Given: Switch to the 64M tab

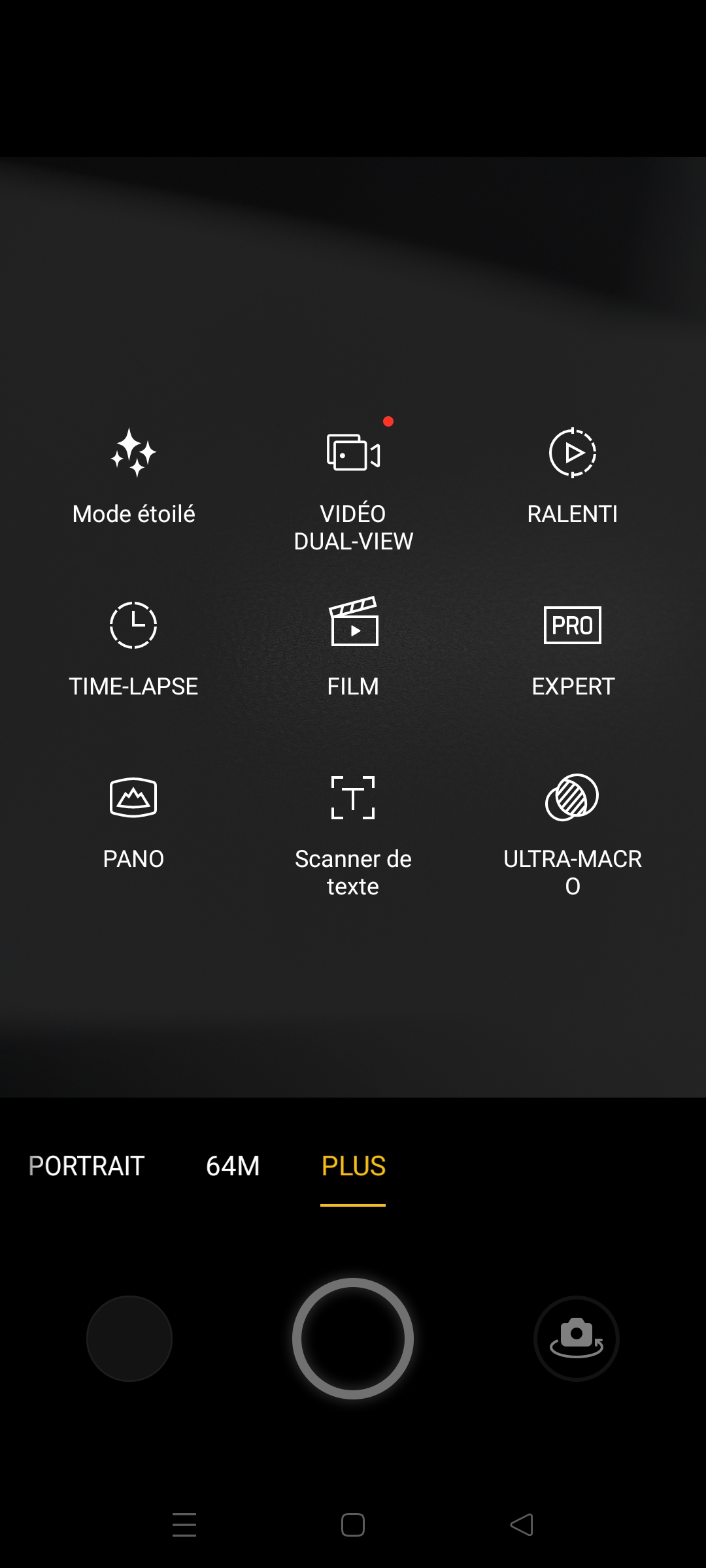Looking at the screenshot, I should [x=233, y=1166].
